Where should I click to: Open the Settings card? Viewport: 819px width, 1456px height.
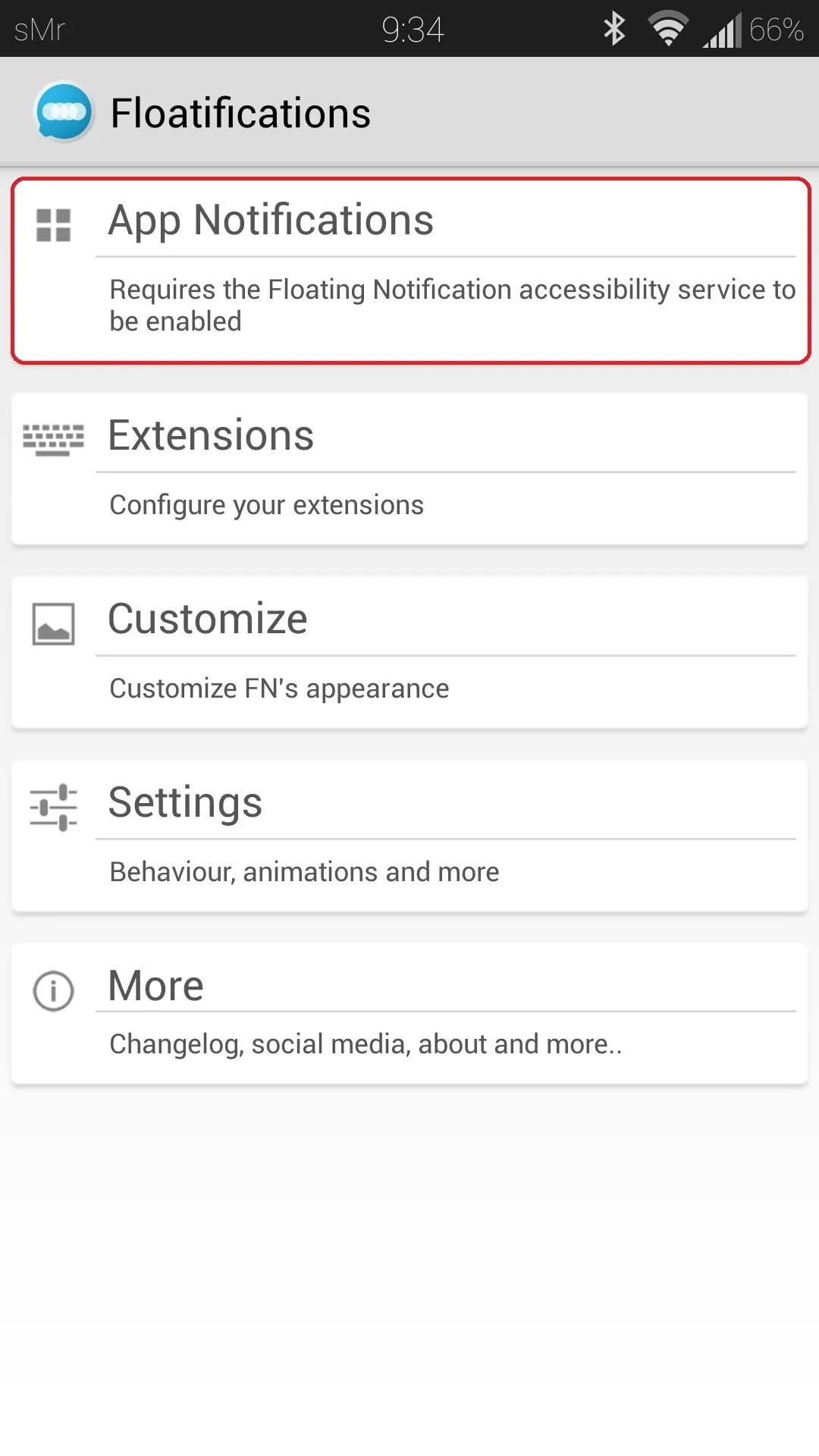(x=409, y=836)
